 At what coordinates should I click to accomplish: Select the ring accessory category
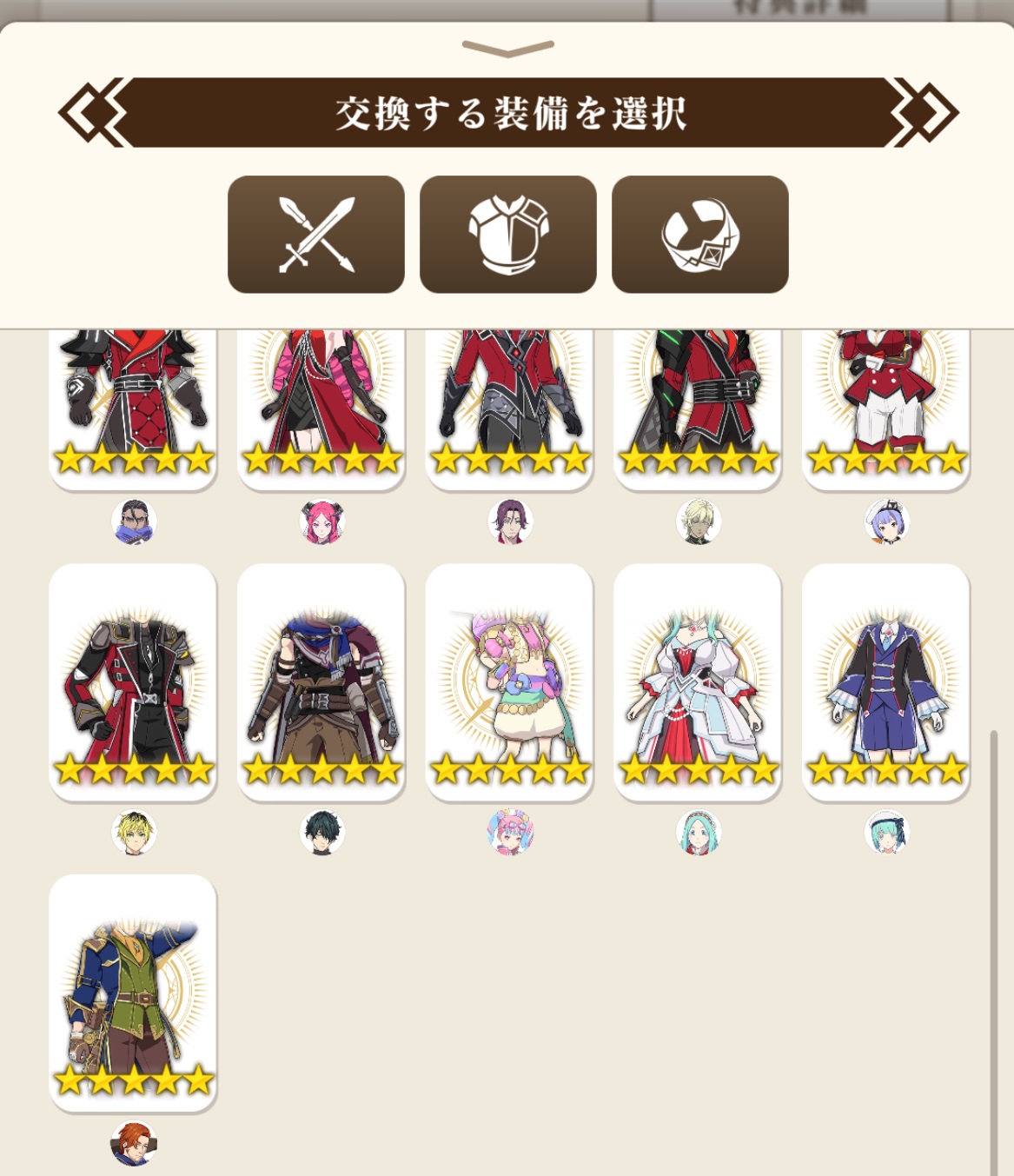(700, 235)
